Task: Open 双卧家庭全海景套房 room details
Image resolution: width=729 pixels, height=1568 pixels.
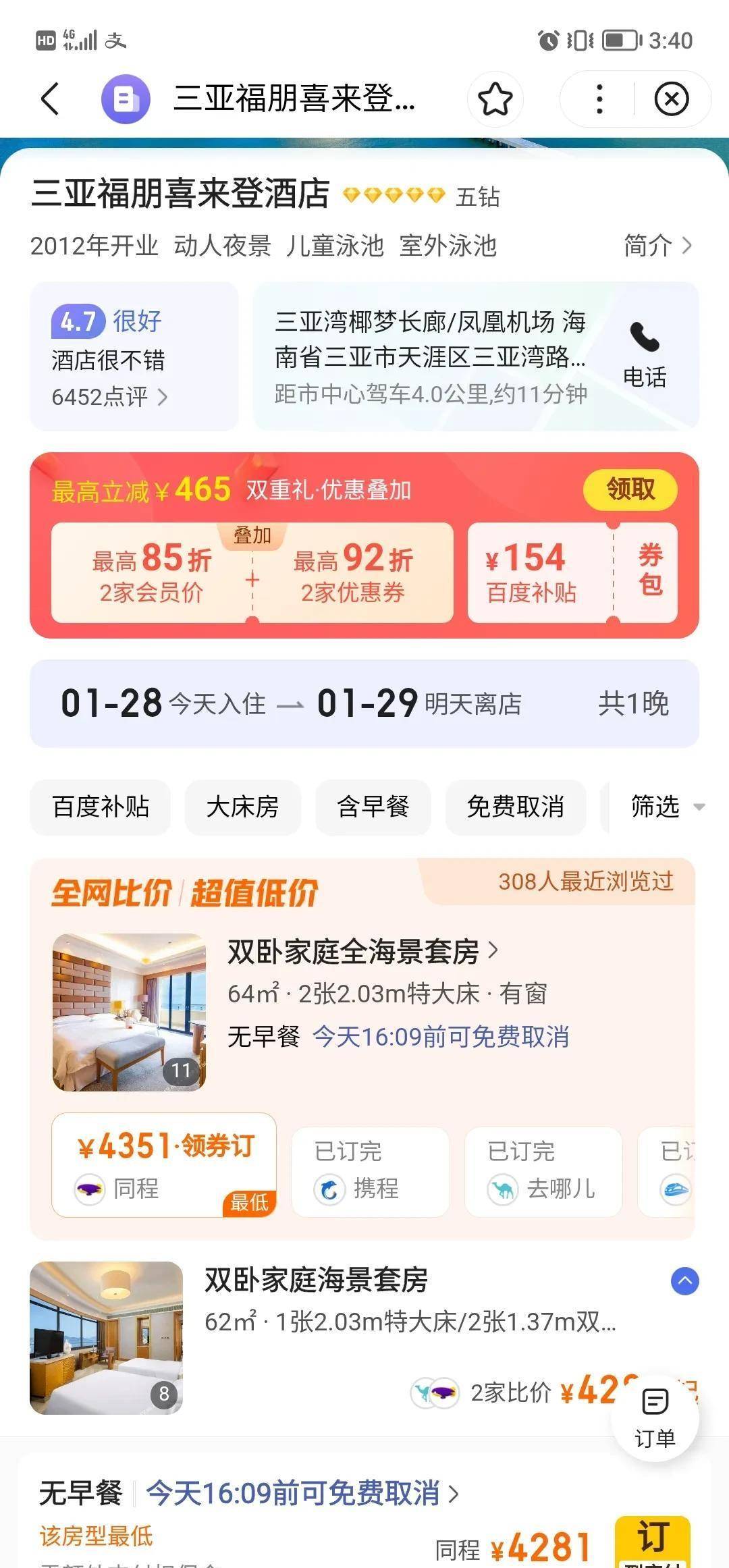Action: point(362,952)
